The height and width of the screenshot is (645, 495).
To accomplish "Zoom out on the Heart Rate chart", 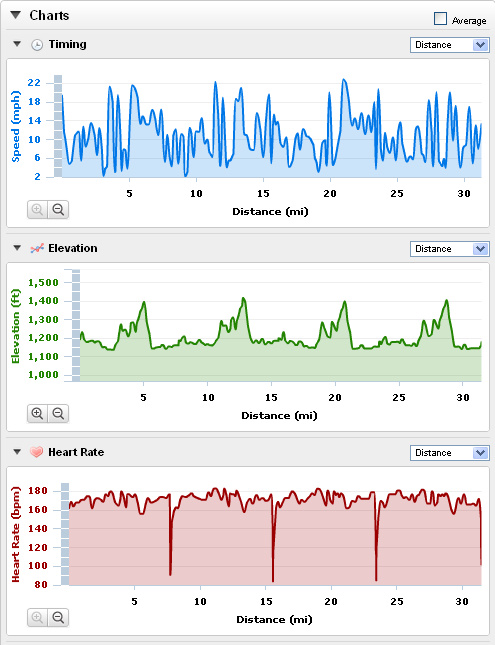I will point(58,617).
